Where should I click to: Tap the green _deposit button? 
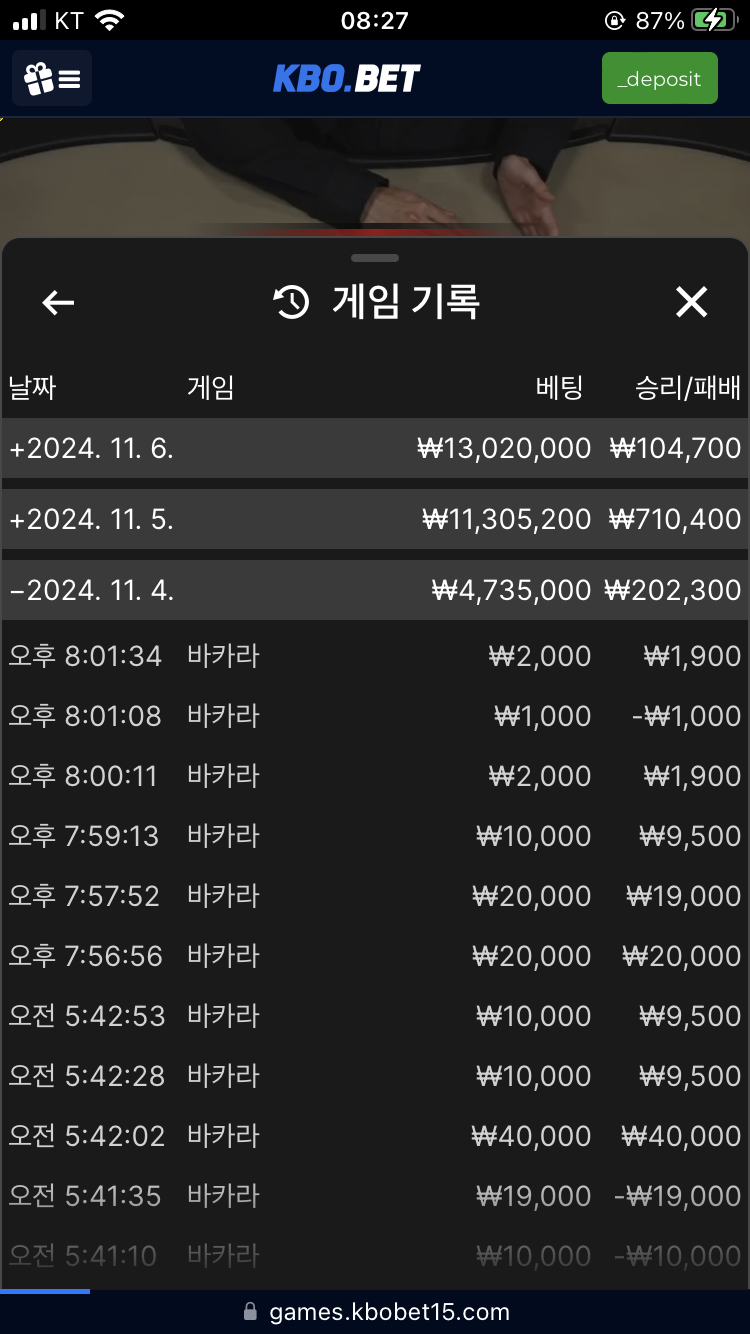(659, 78)
